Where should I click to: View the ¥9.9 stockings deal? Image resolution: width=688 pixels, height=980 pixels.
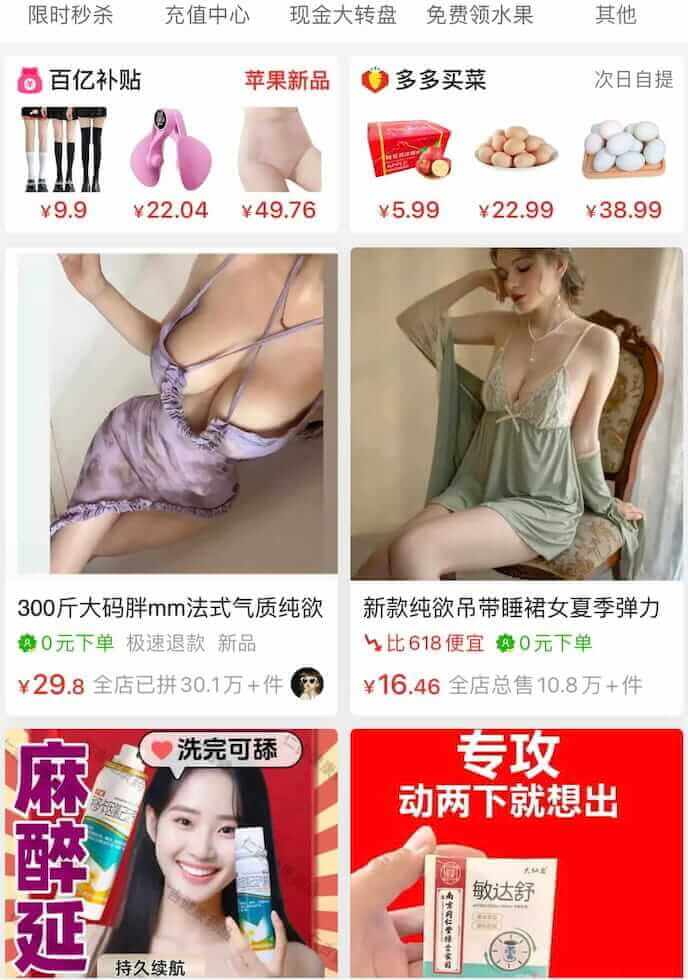[64, 160]
